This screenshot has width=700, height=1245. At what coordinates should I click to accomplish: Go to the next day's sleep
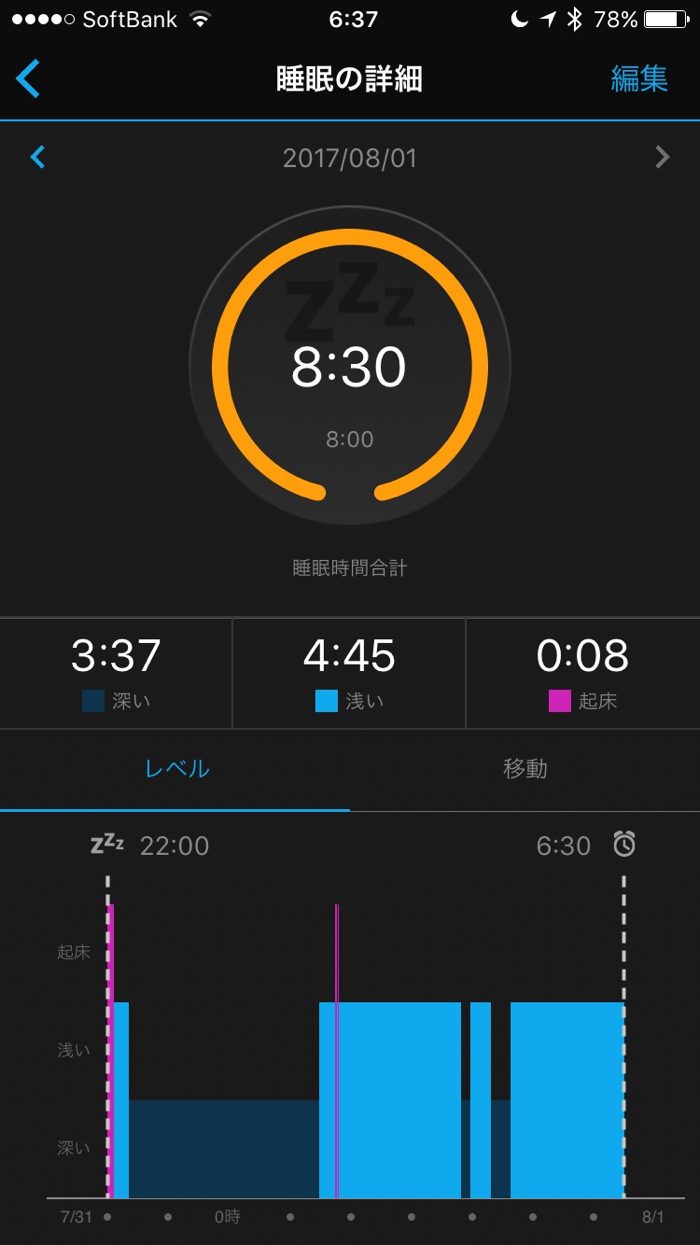point(661,157)
